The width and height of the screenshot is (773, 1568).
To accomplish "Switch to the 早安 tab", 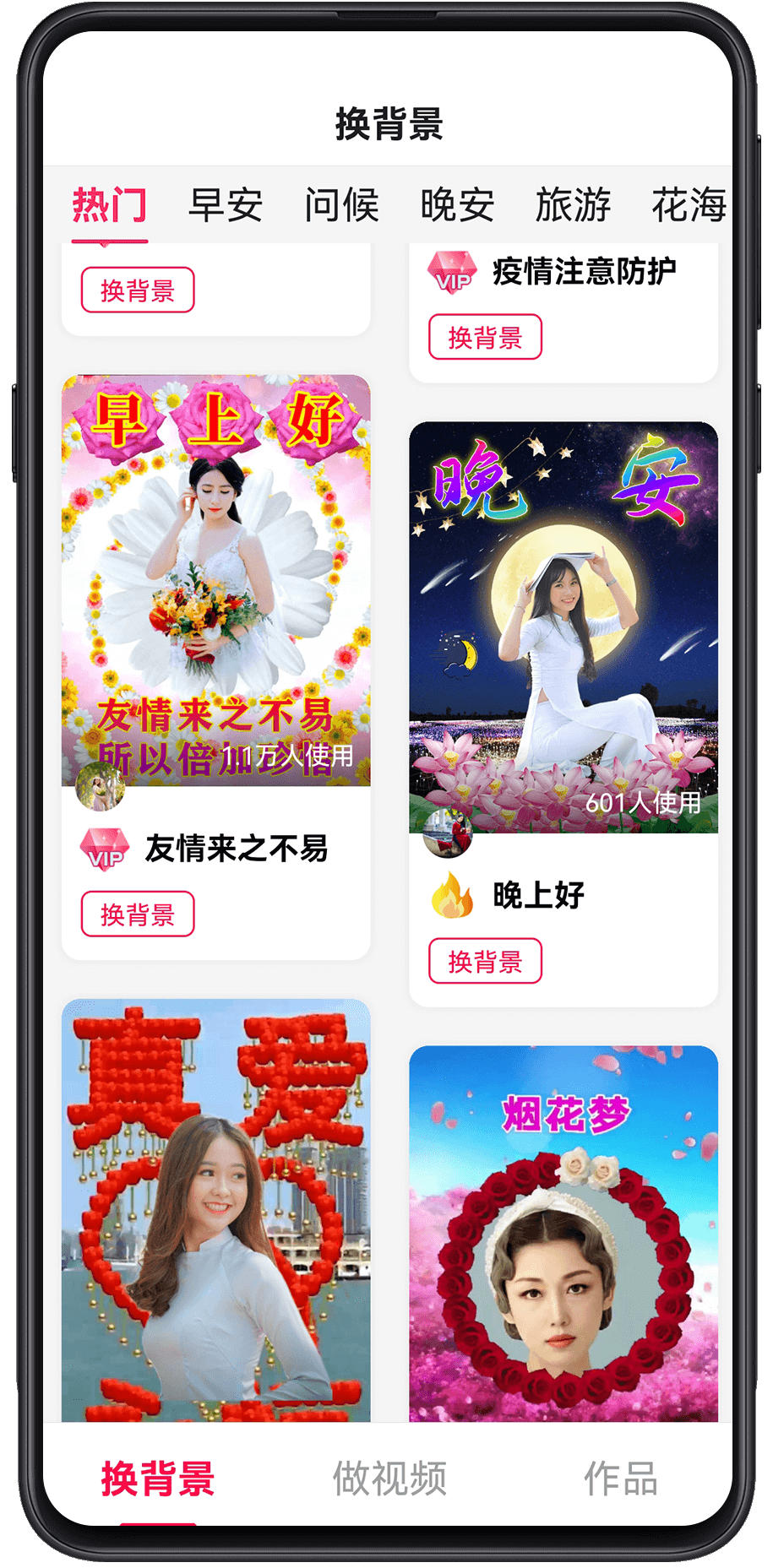I will [226, 206].
